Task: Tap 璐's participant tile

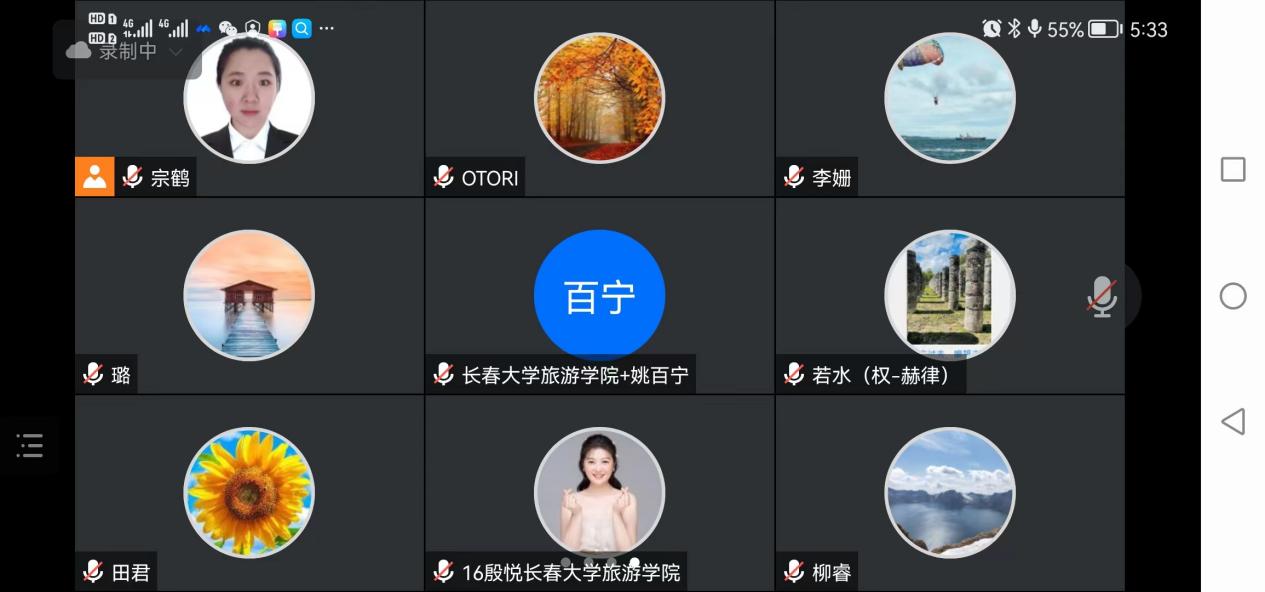Action: pos(249,295)
